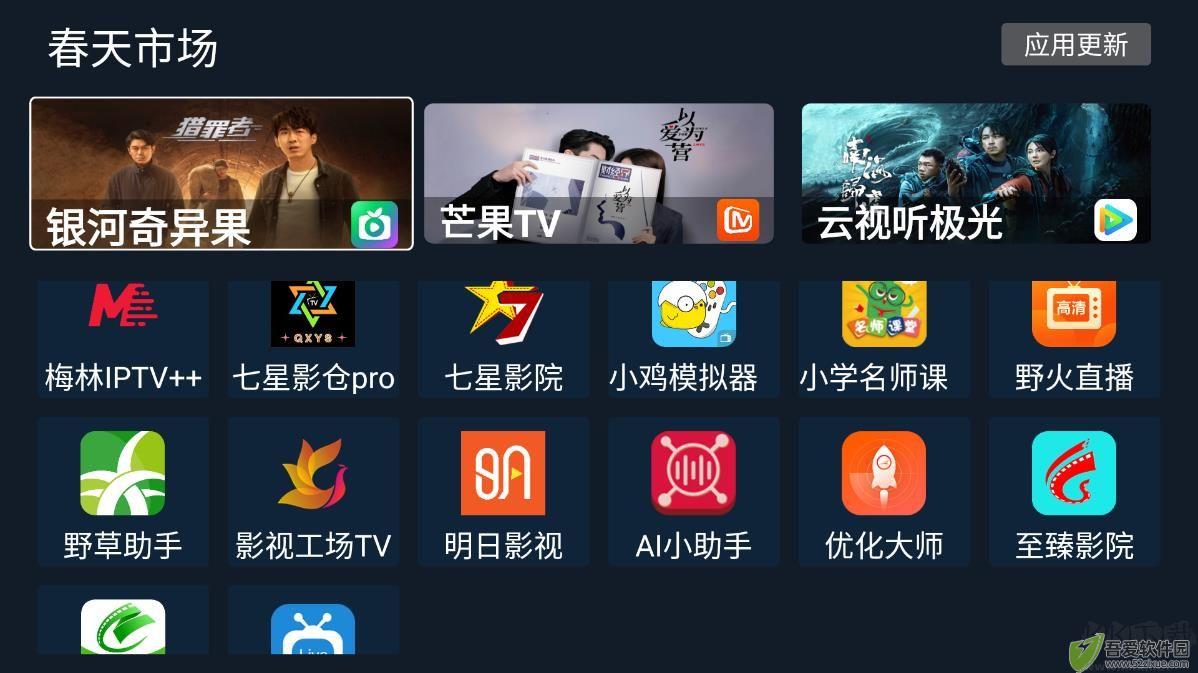Choose the AI小助手 app
This screenshot has width=1198, height=673.
(x=693, y=492)
